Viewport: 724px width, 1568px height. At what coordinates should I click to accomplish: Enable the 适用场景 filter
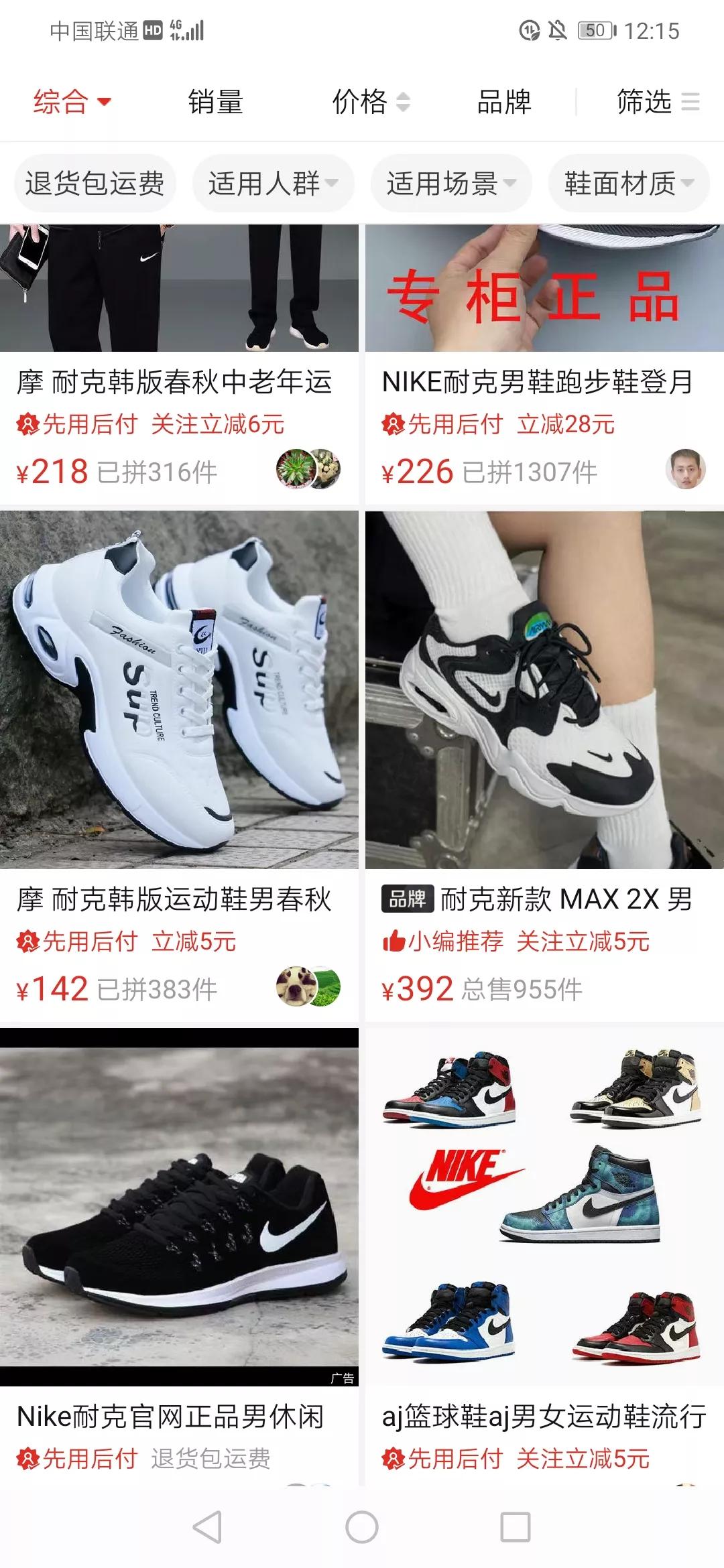tap(450, 183)
